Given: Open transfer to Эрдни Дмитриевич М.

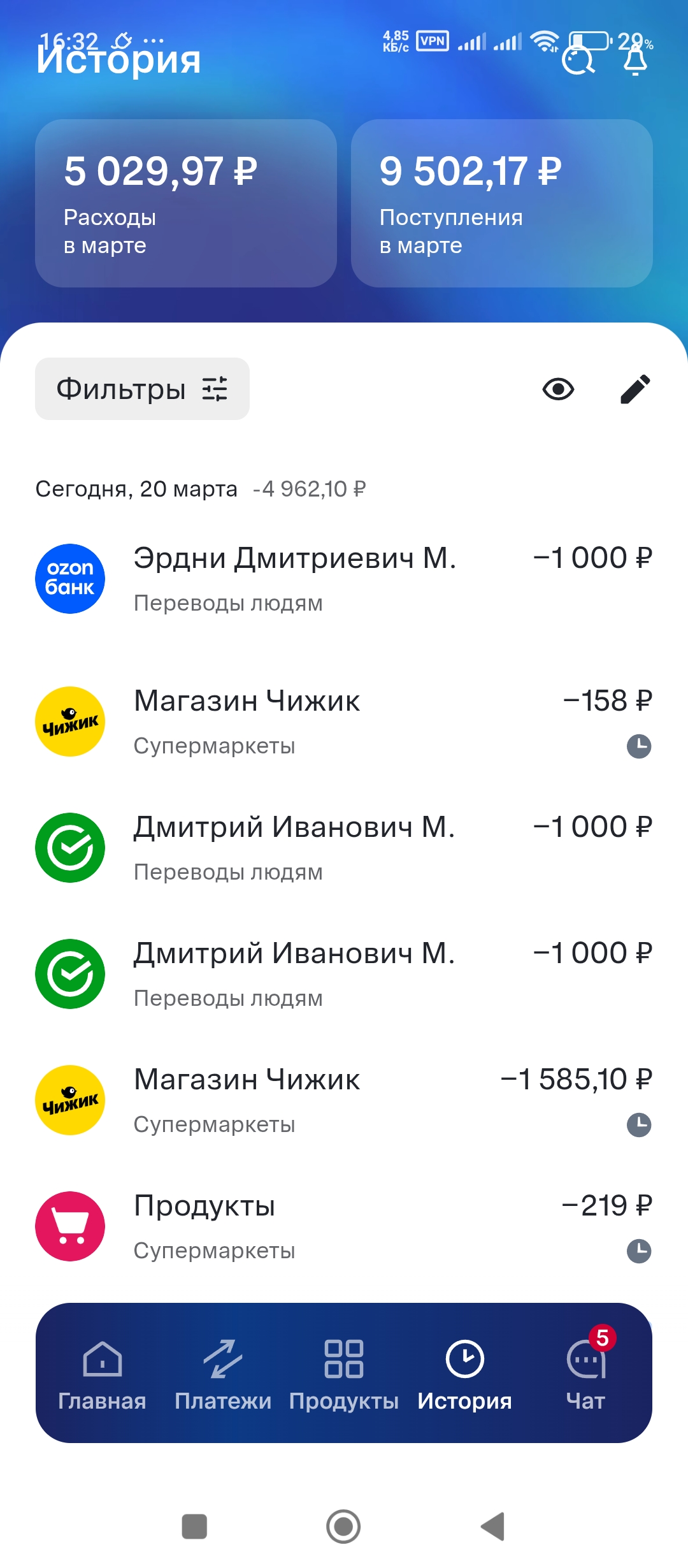Looking at the screenshot, I should coord(344,579).
